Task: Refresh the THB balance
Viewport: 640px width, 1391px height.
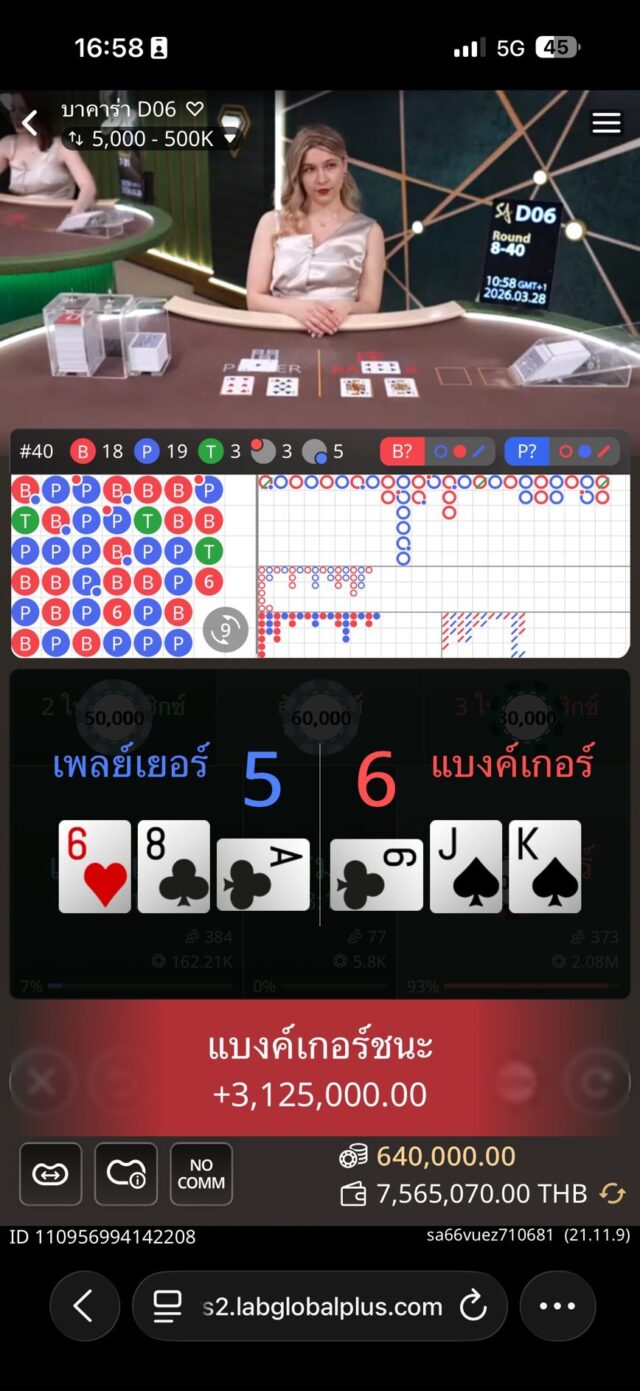Action: [x=612, y=1193]
